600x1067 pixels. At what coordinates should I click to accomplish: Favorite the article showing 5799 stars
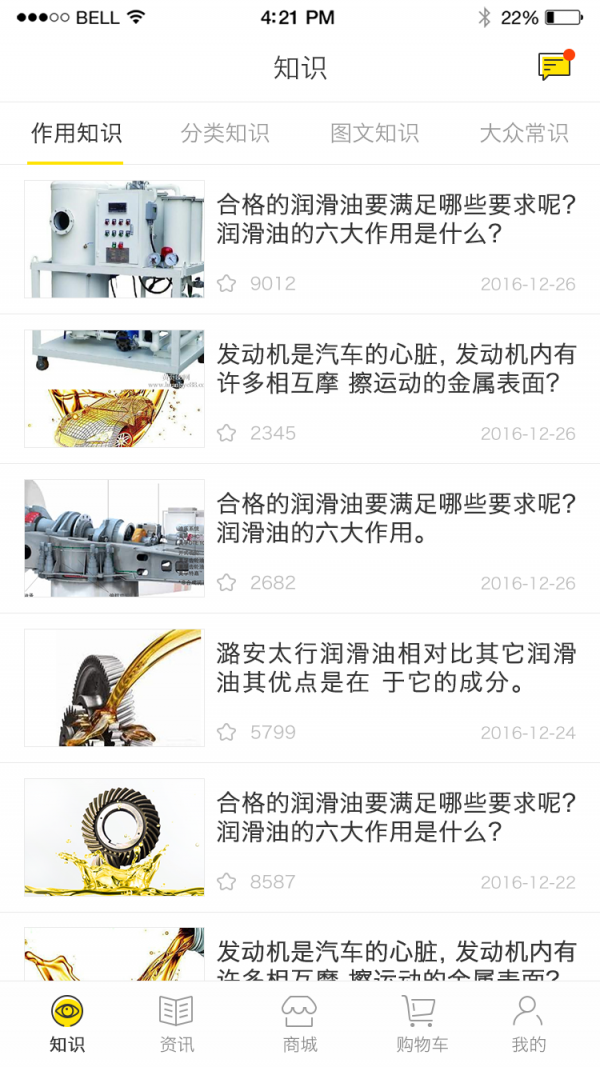tap(227, 732)
